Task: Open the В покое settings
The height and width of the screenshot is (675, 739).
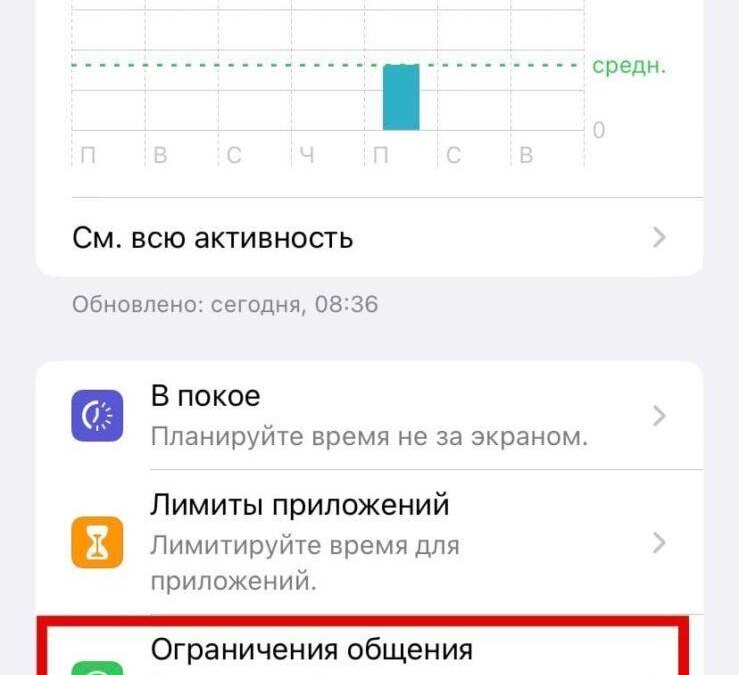Action: click(x=368, y=415)
